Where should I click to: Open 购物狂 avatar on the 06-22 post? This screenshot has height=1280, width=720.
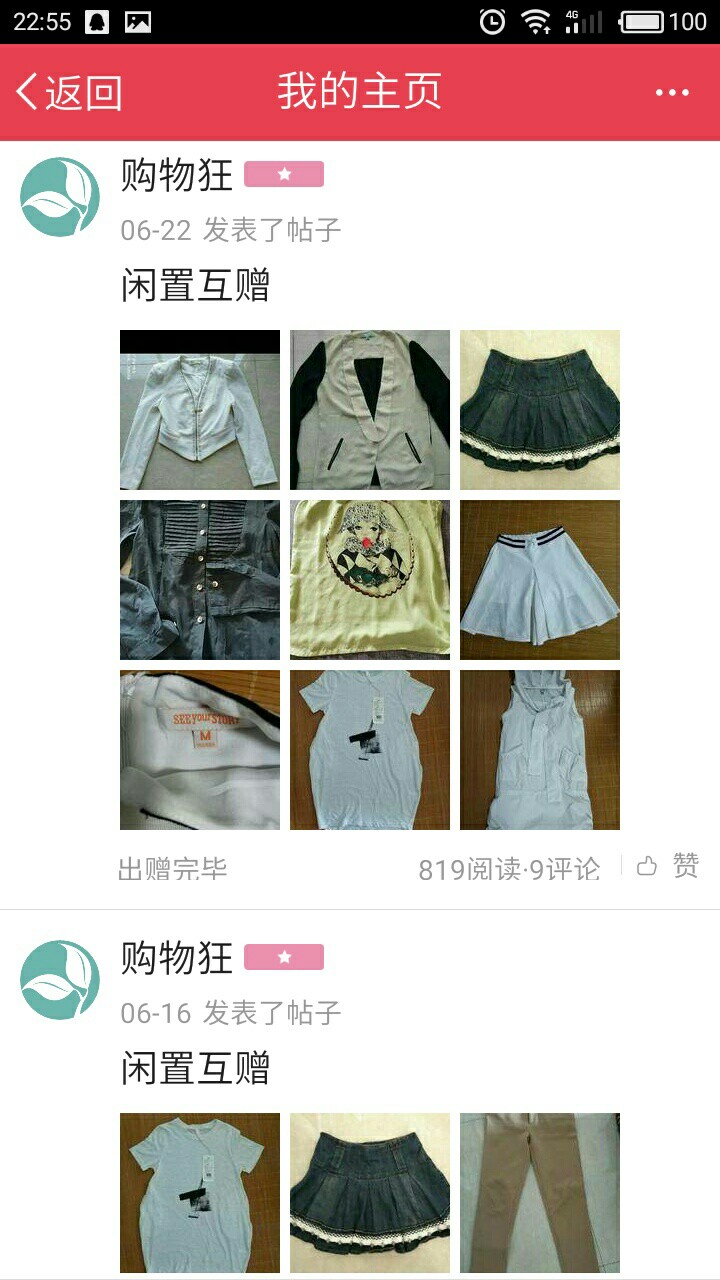pyautogui.click(x=60, y=197)
